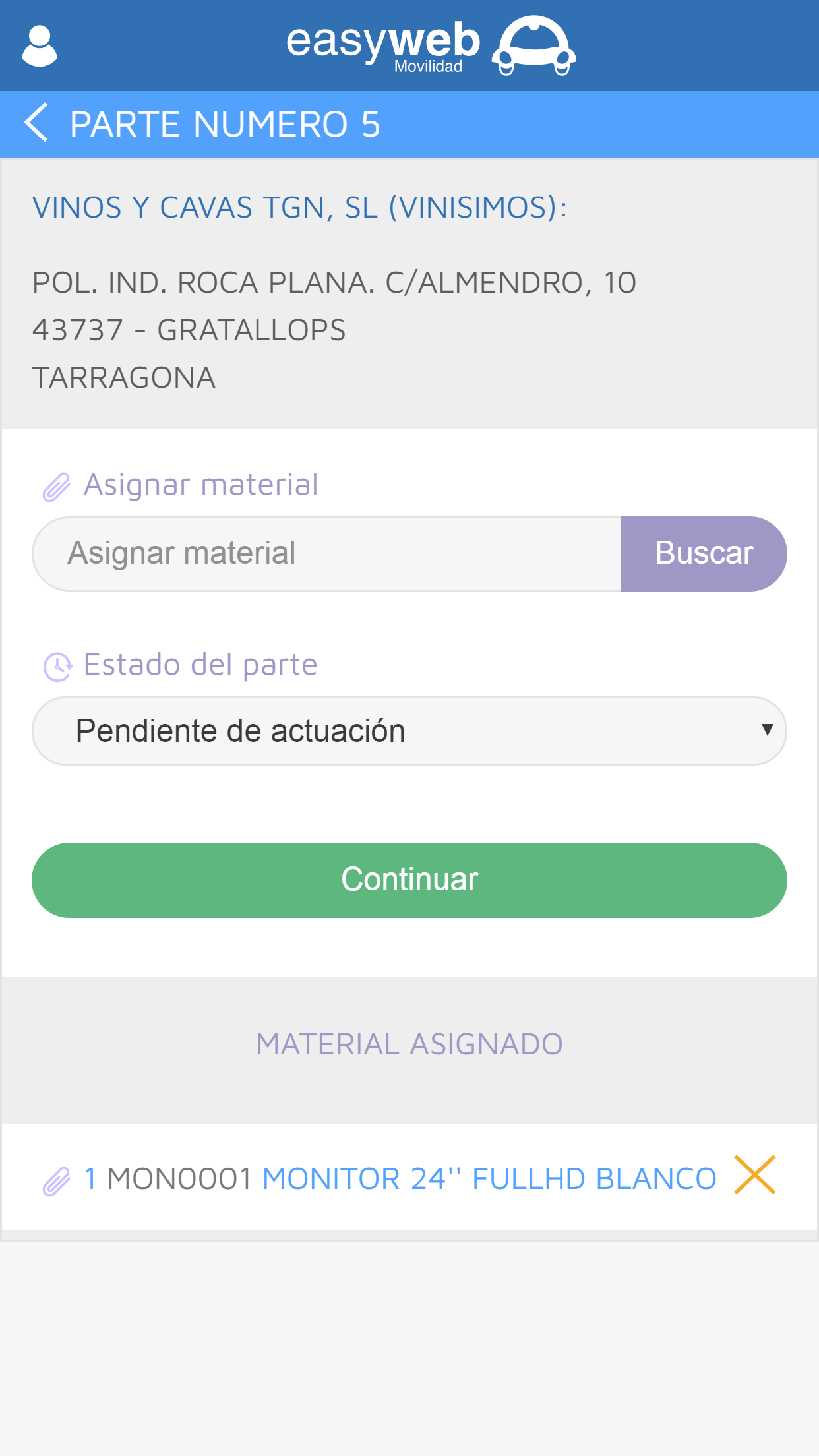Go back from Parte Numero 5
The height and width of the screenshot is (1456, 819).
[36, 123]
